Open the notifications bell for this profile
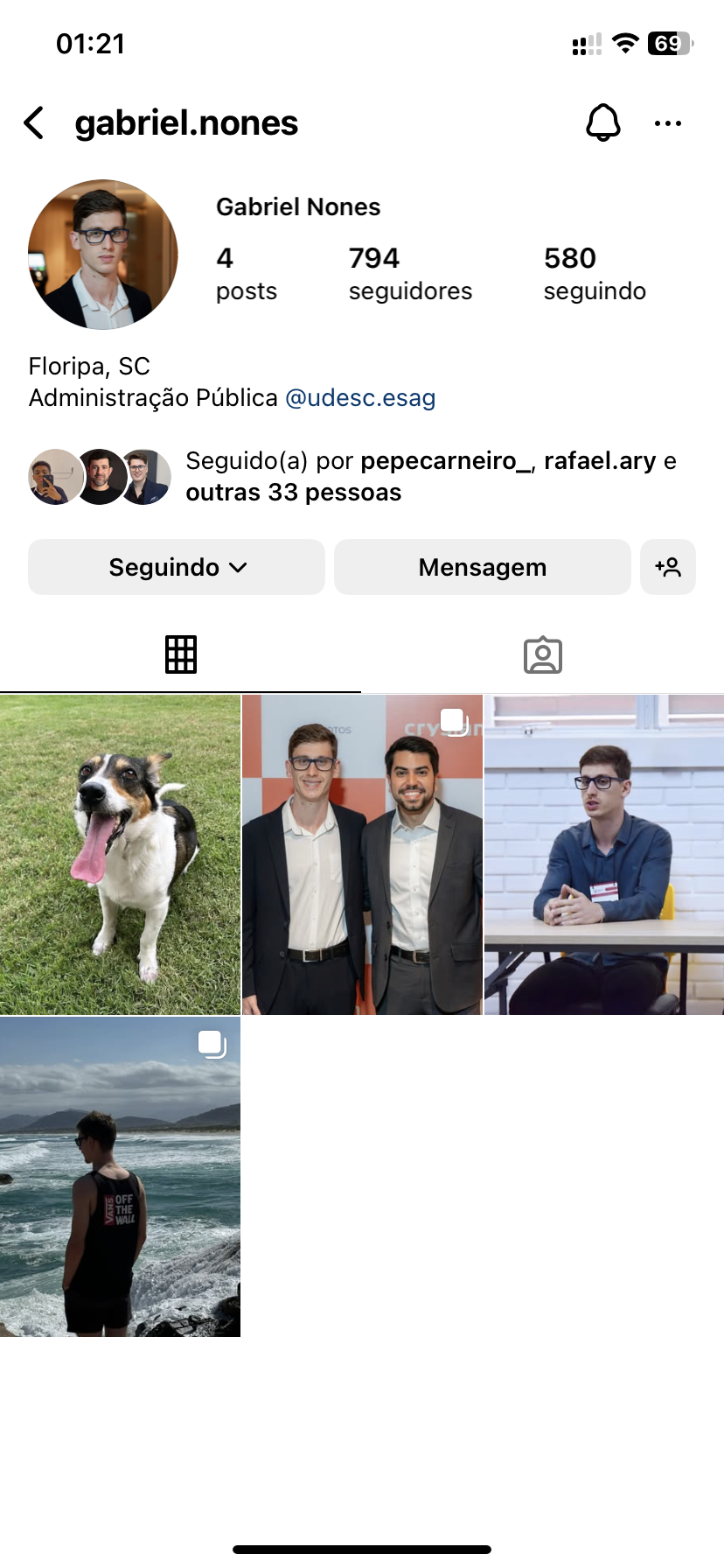The image size is (724, 1568). 603,123
